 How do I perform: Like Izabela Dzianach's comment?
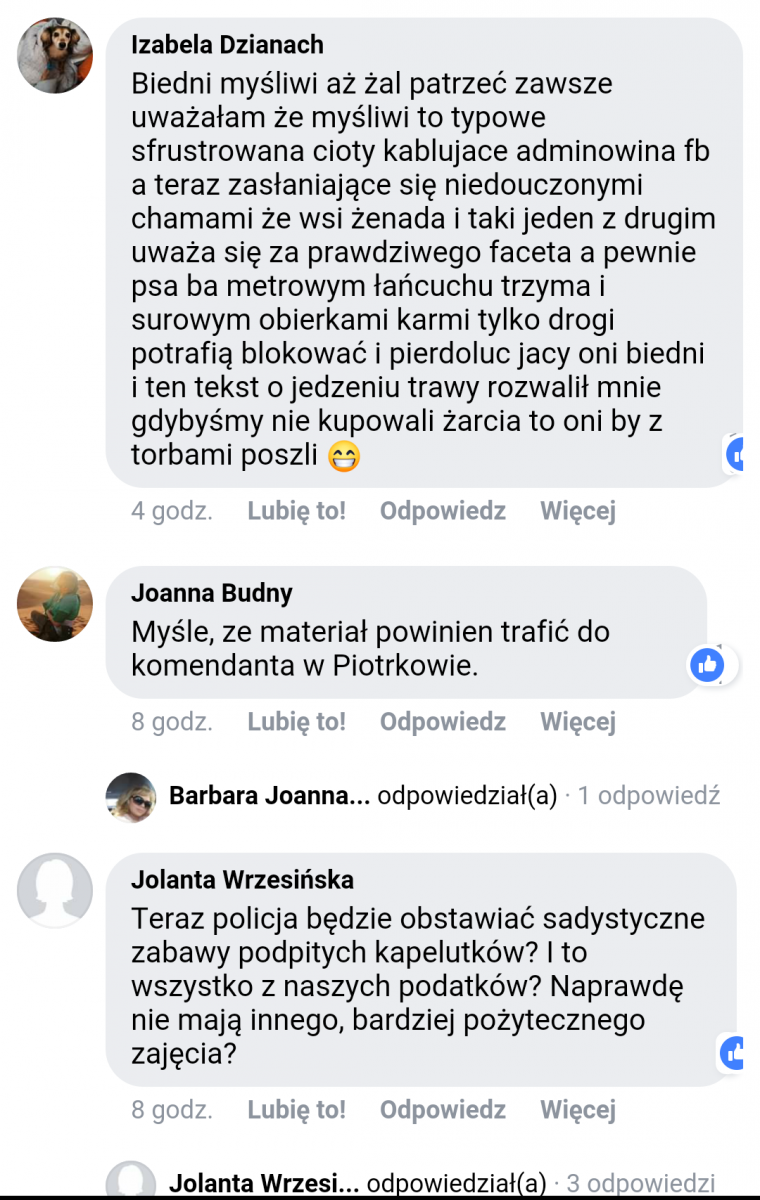click(296, 511)
